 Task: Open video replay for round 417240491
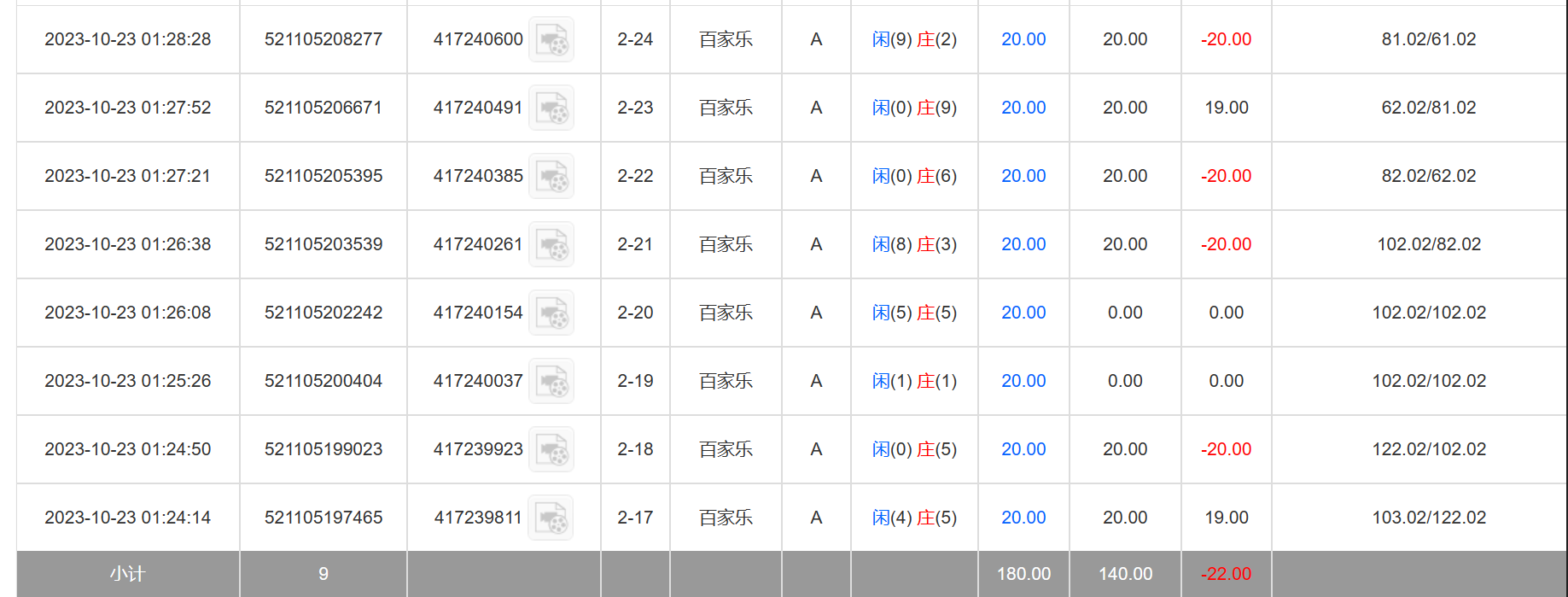coord(551,108)
